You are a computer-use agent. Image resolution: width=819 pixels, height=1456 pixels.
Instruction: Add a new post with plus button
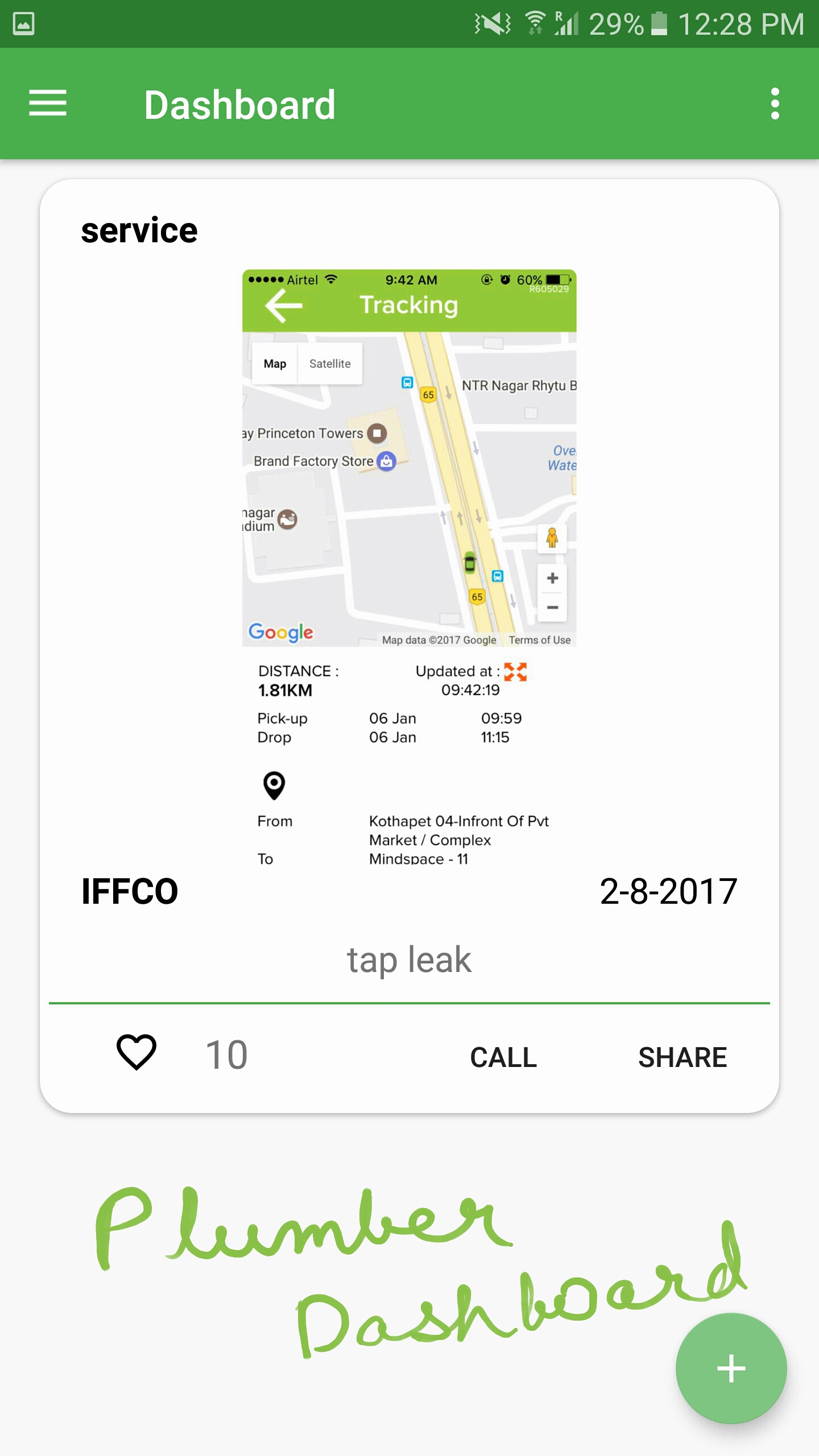[x=731, y=1368]
